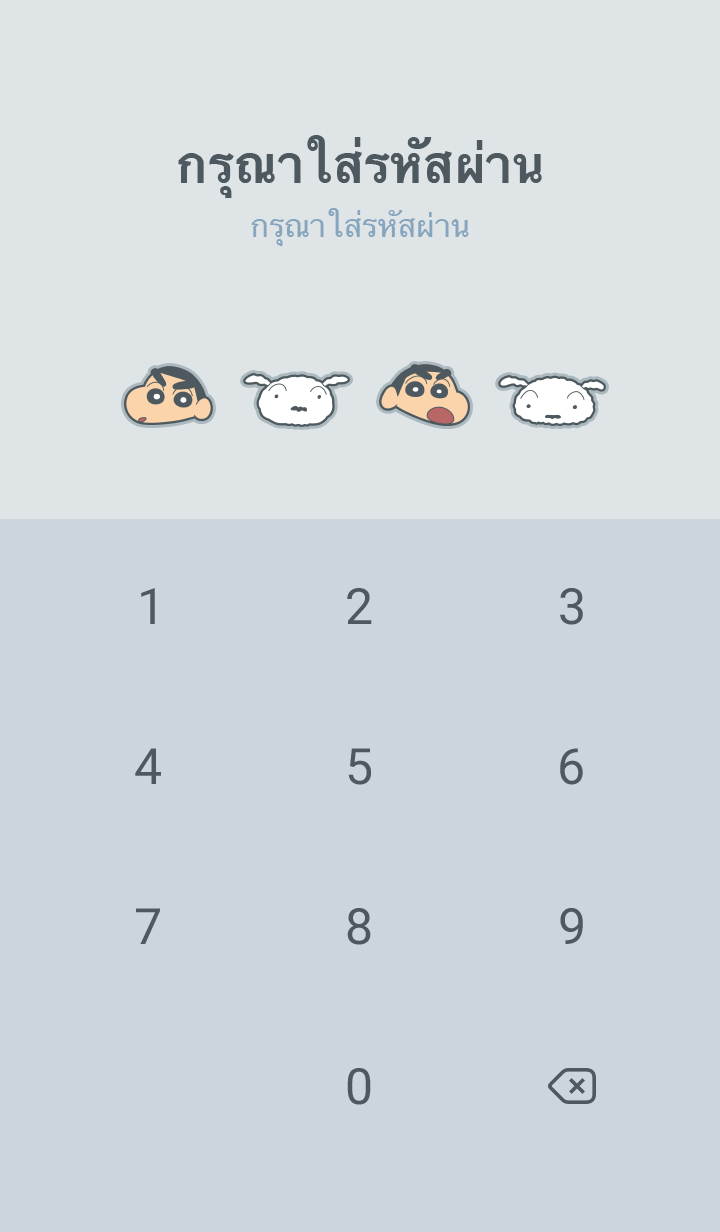Viewport: 720px width, 1232px height.
Task: Choose the number 6 key
Action: tap(571, 767)
